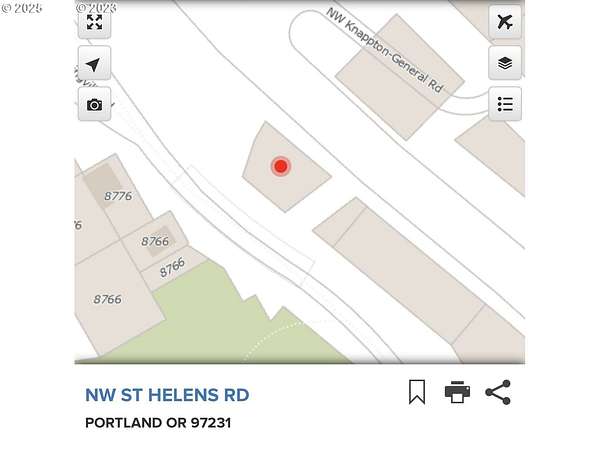Viewport: 600px width, 450px height.
Task: Tap the camera snapshot icon
Action: point(94,104)
